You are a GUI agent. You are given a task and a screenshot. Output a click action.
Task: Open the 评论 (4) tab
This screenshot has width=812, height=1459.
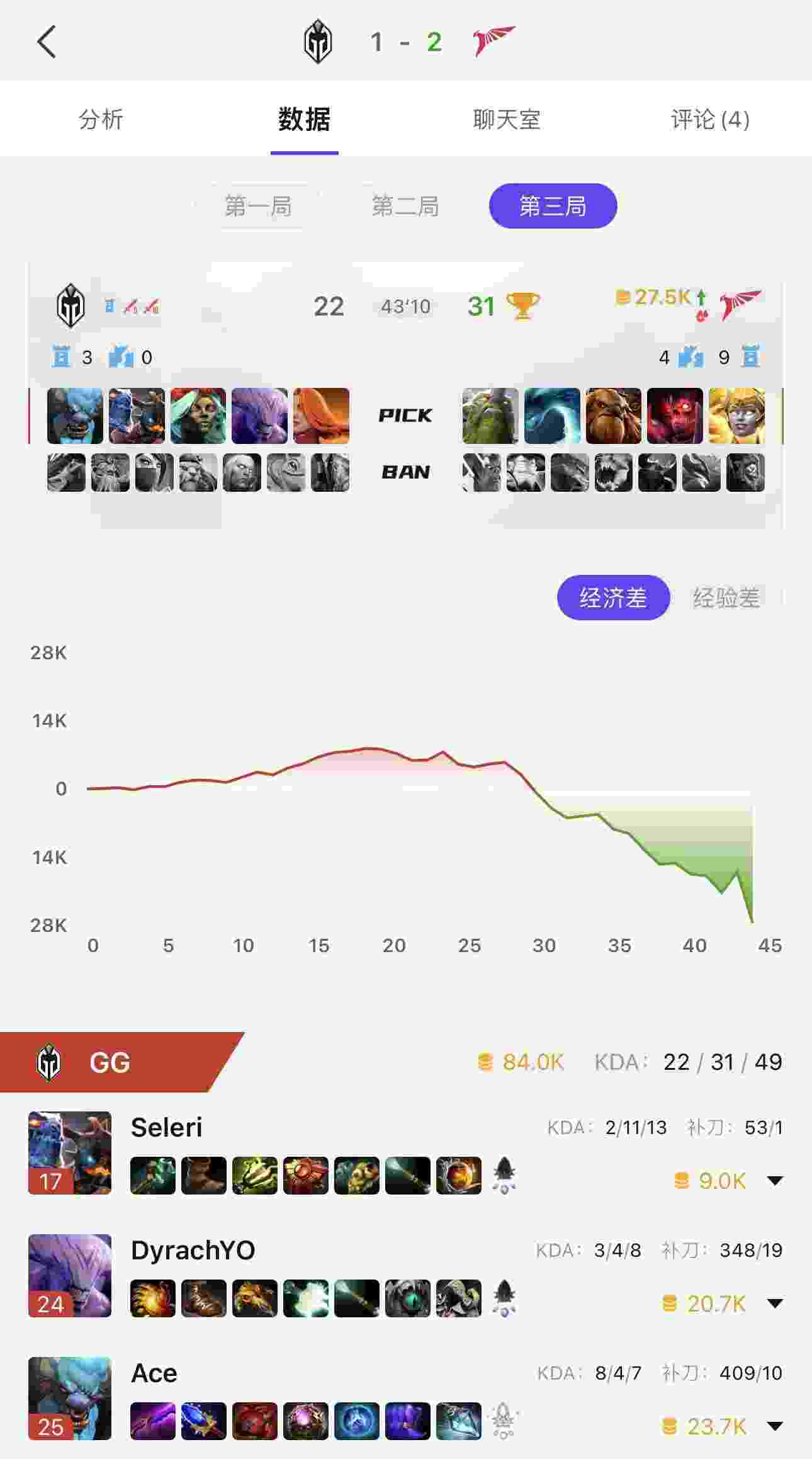[x=710, y=119]
